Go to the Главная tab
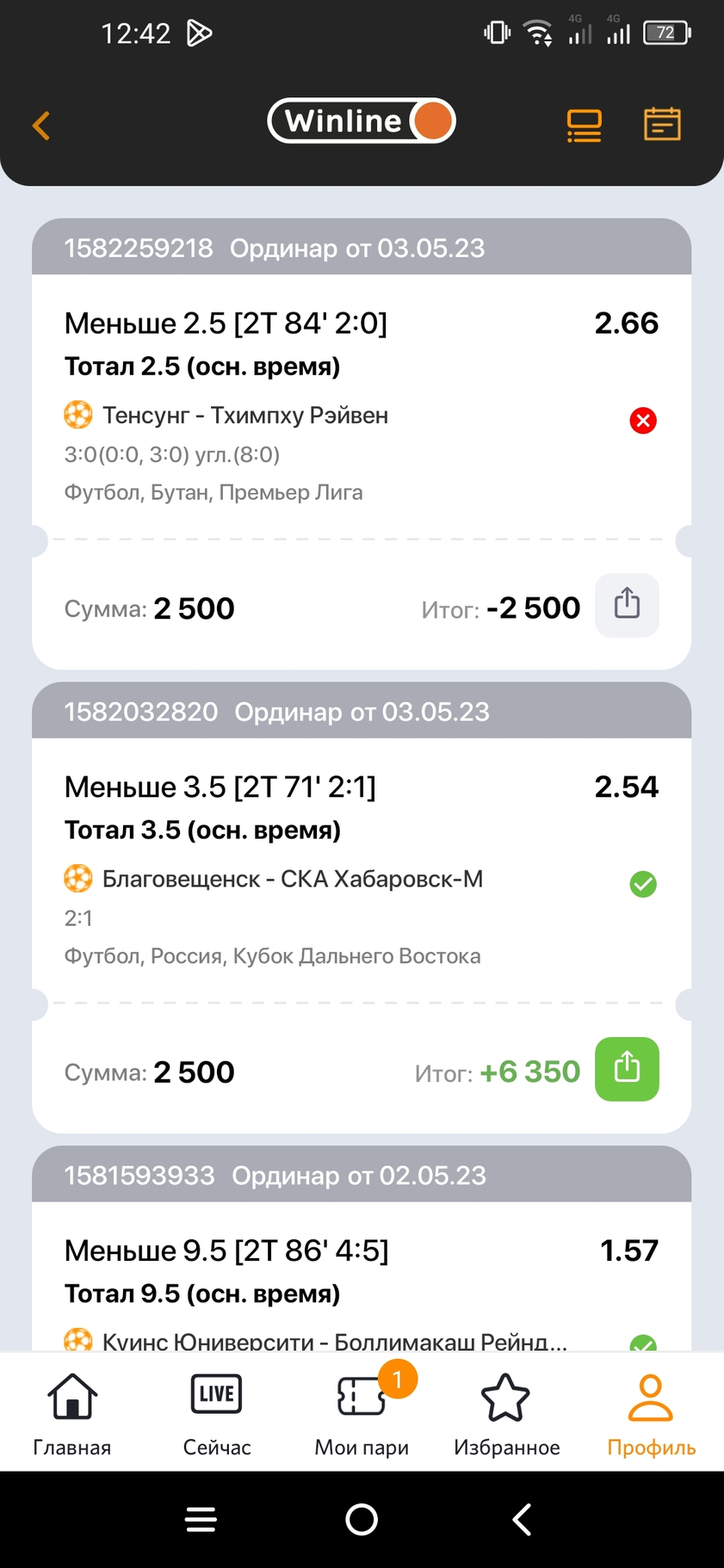The width and height of the screenshot is (724, 1568). click(x=72, y=1413)
